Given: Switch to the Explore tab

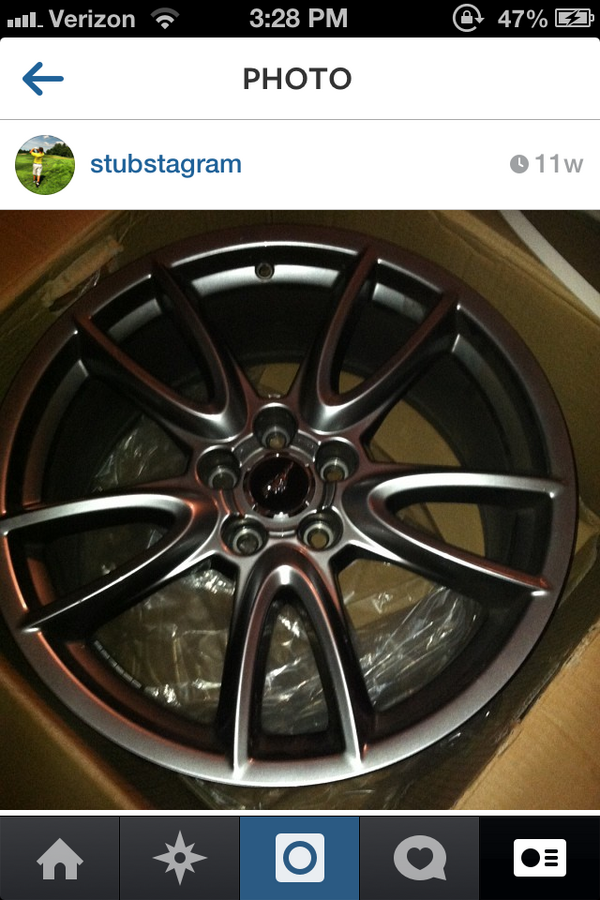Looking at the screenshot, I should tap(180, 858).
